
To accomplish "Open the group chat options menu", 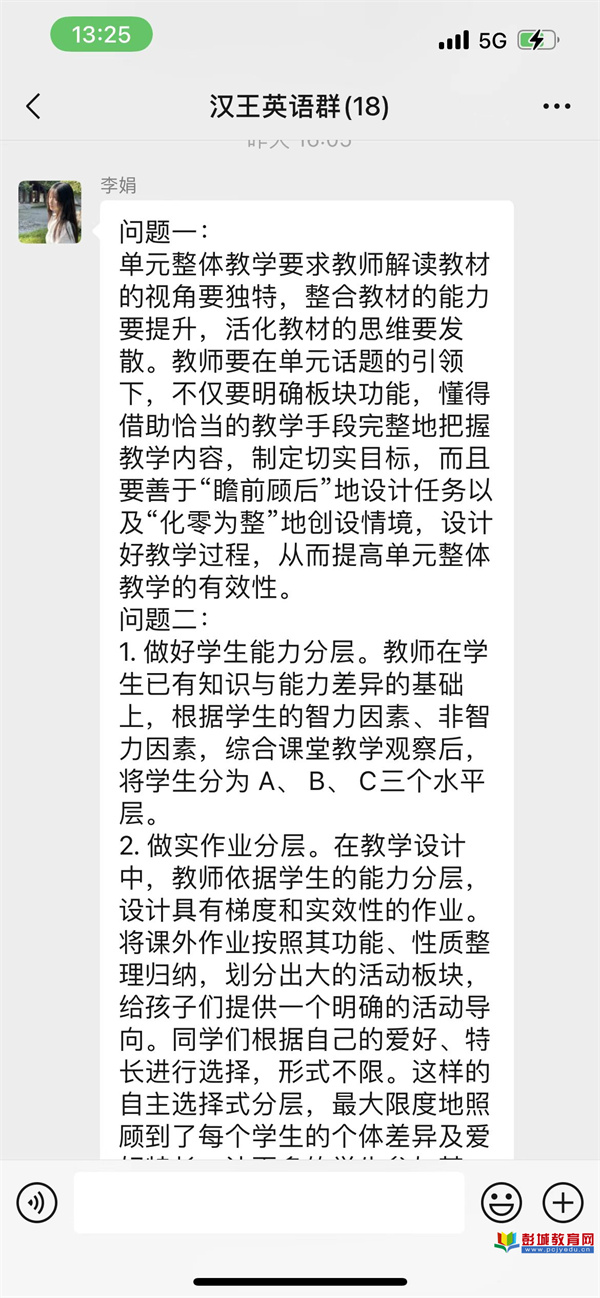I will [x=556, y=107].
